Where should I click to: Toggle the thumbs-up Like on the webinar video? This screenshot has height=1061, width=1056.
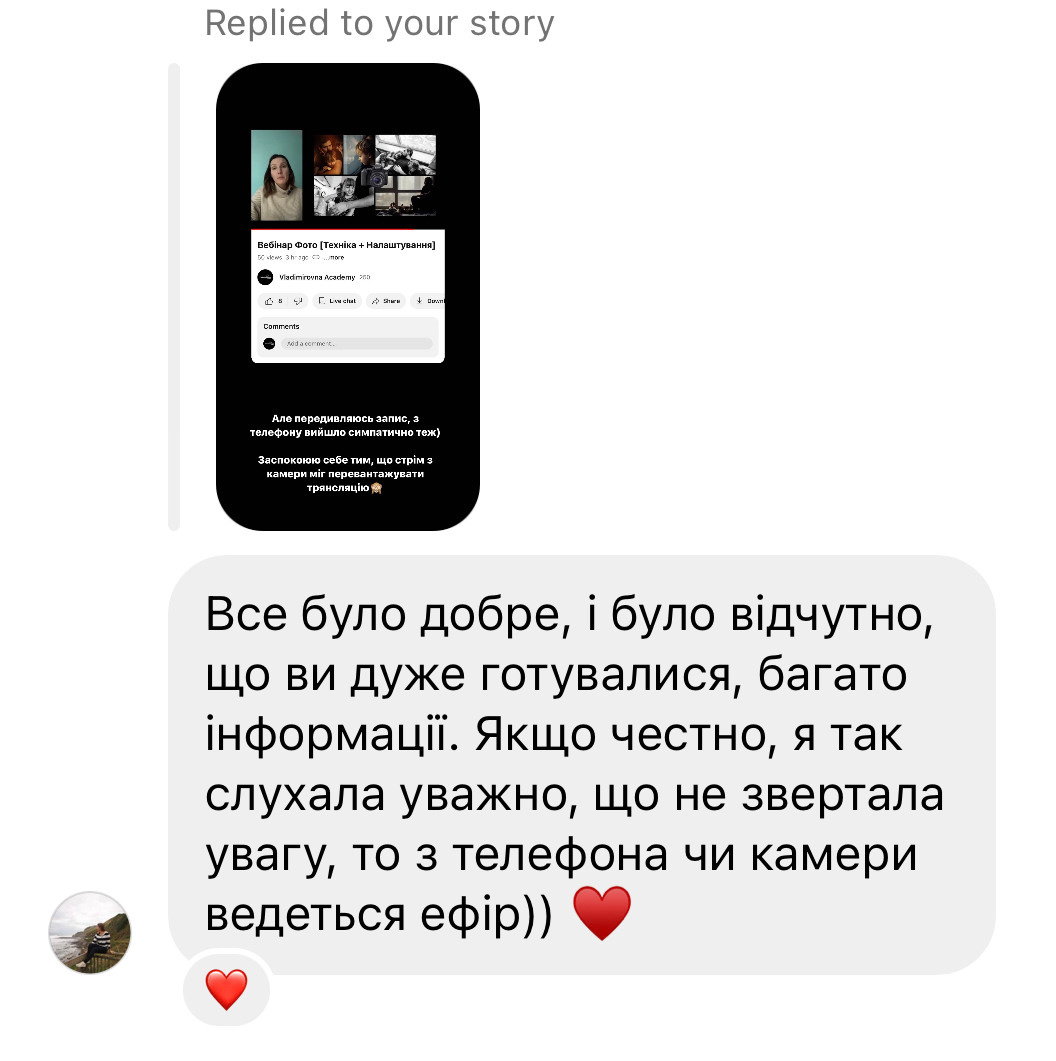click(269, 301)
